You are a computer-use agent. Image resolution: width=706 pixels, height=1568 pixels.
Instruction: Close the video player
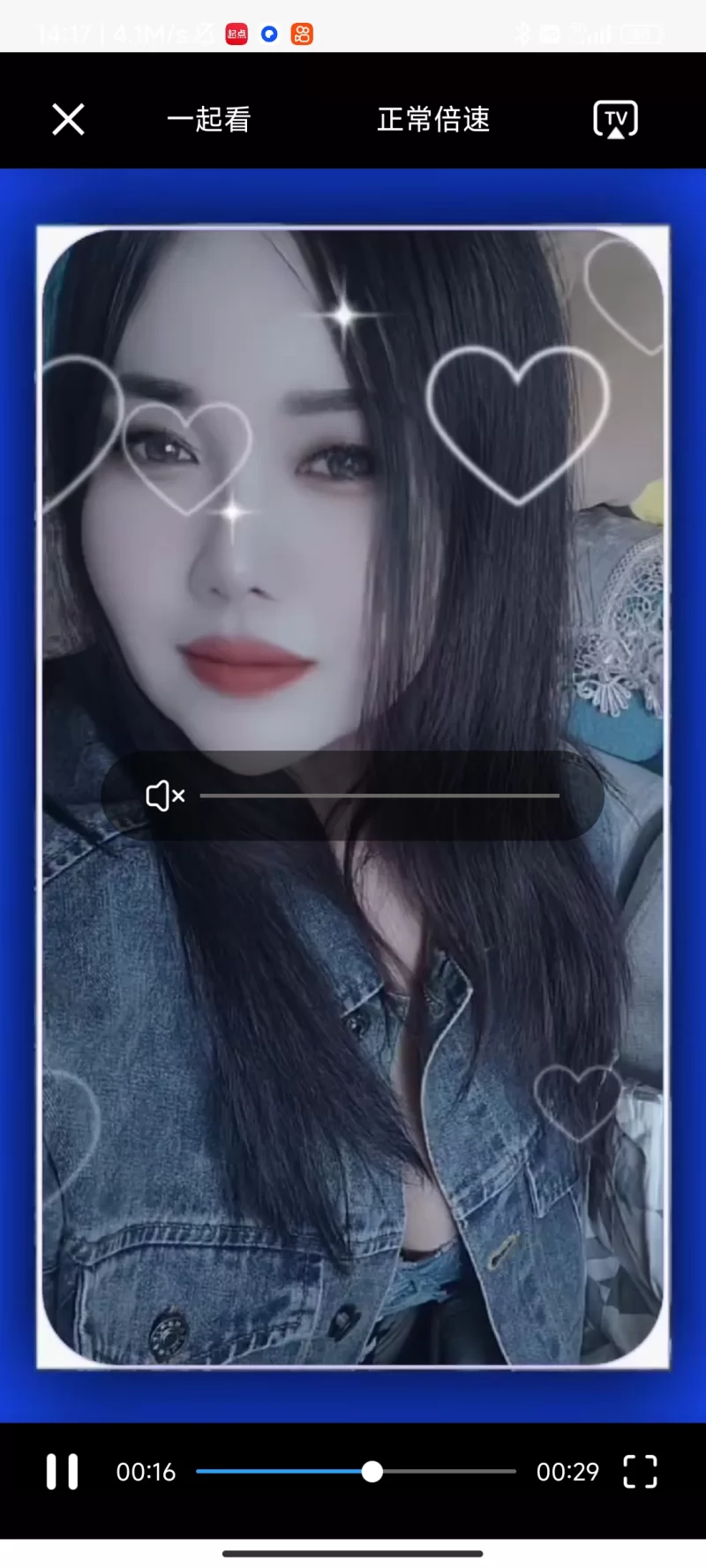pyautogui.click(x=68, y=119)
